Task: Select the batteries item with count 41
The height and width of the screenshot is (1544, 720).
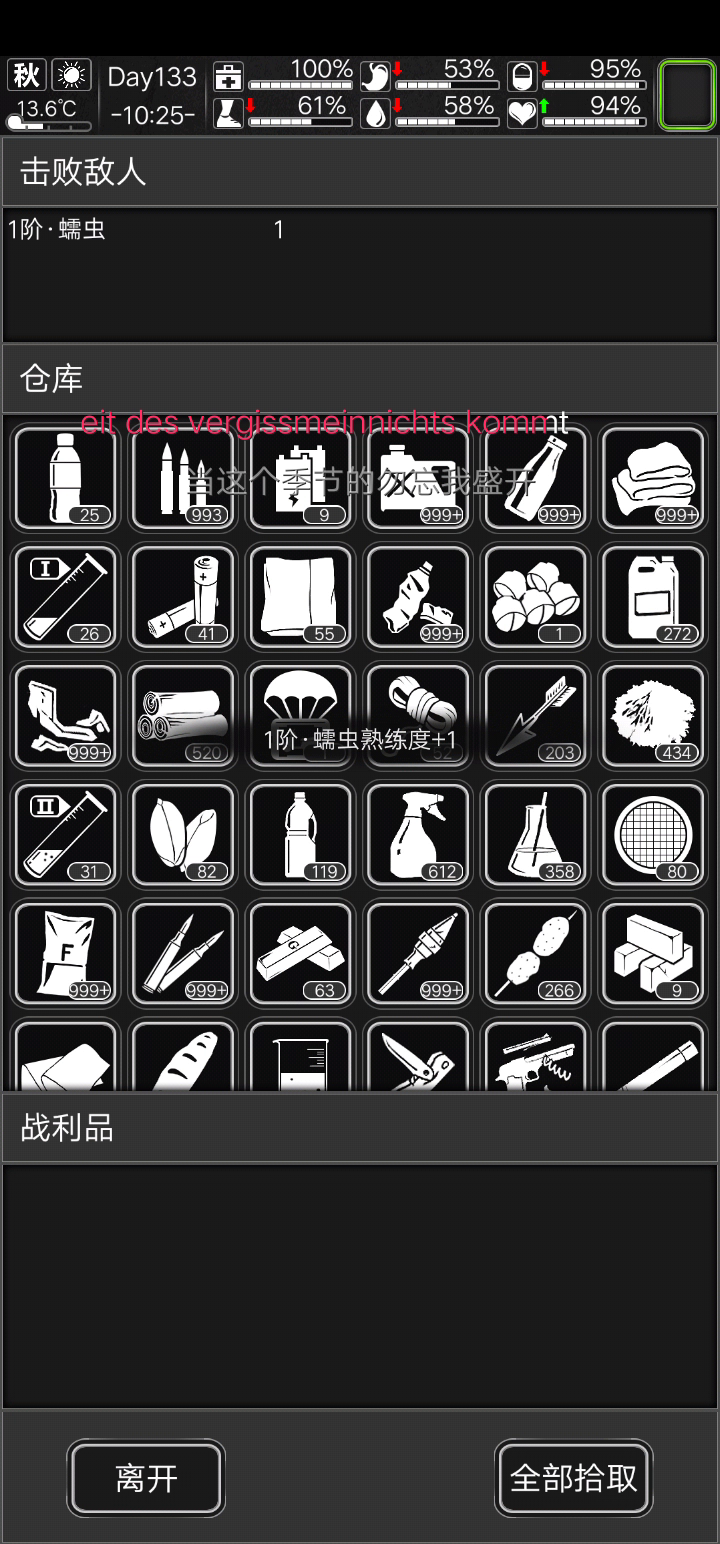Action: [x=182, y=597]
